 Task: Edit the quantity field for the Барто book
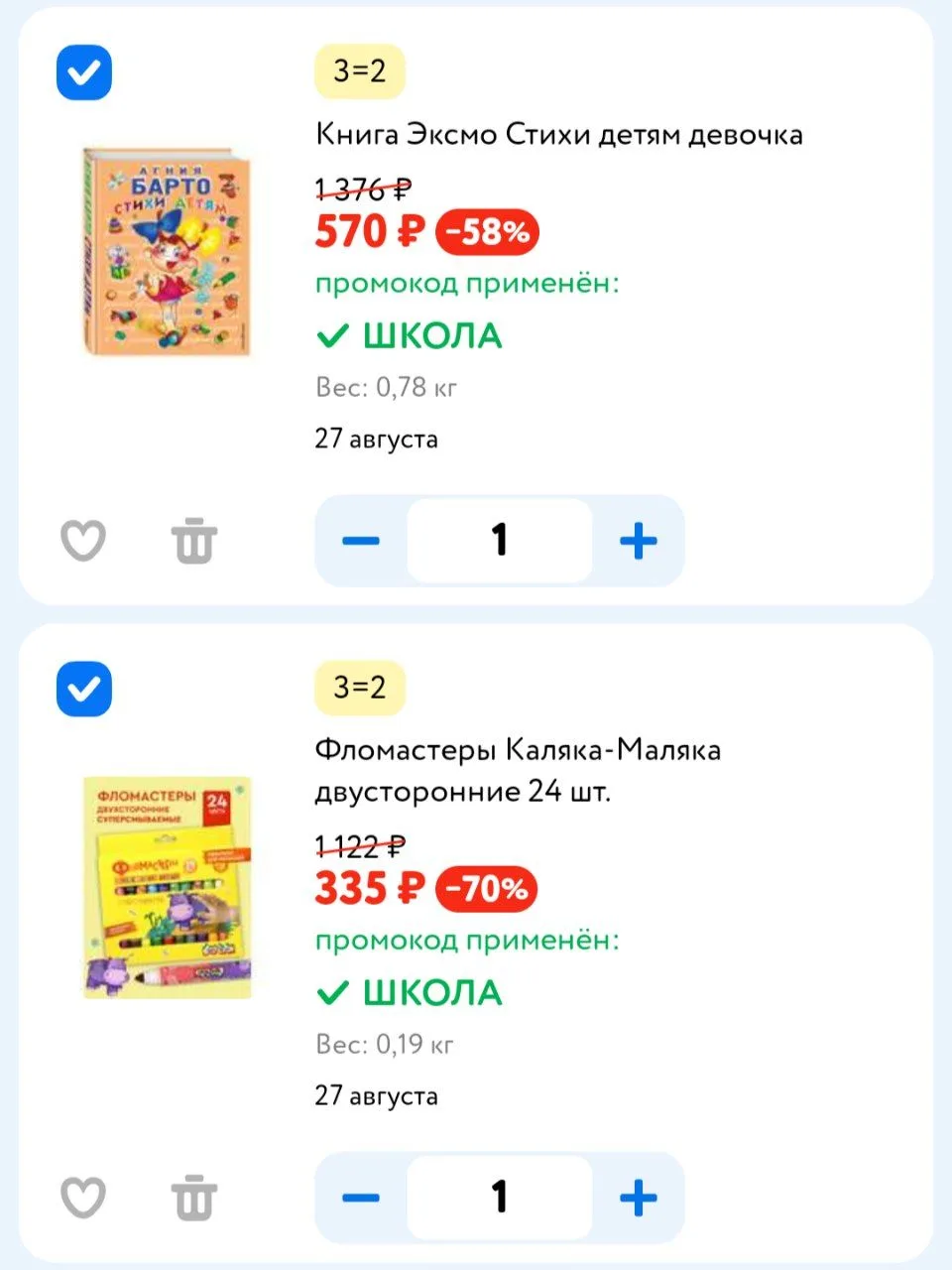pyautogui.click(x=500, y=541)
